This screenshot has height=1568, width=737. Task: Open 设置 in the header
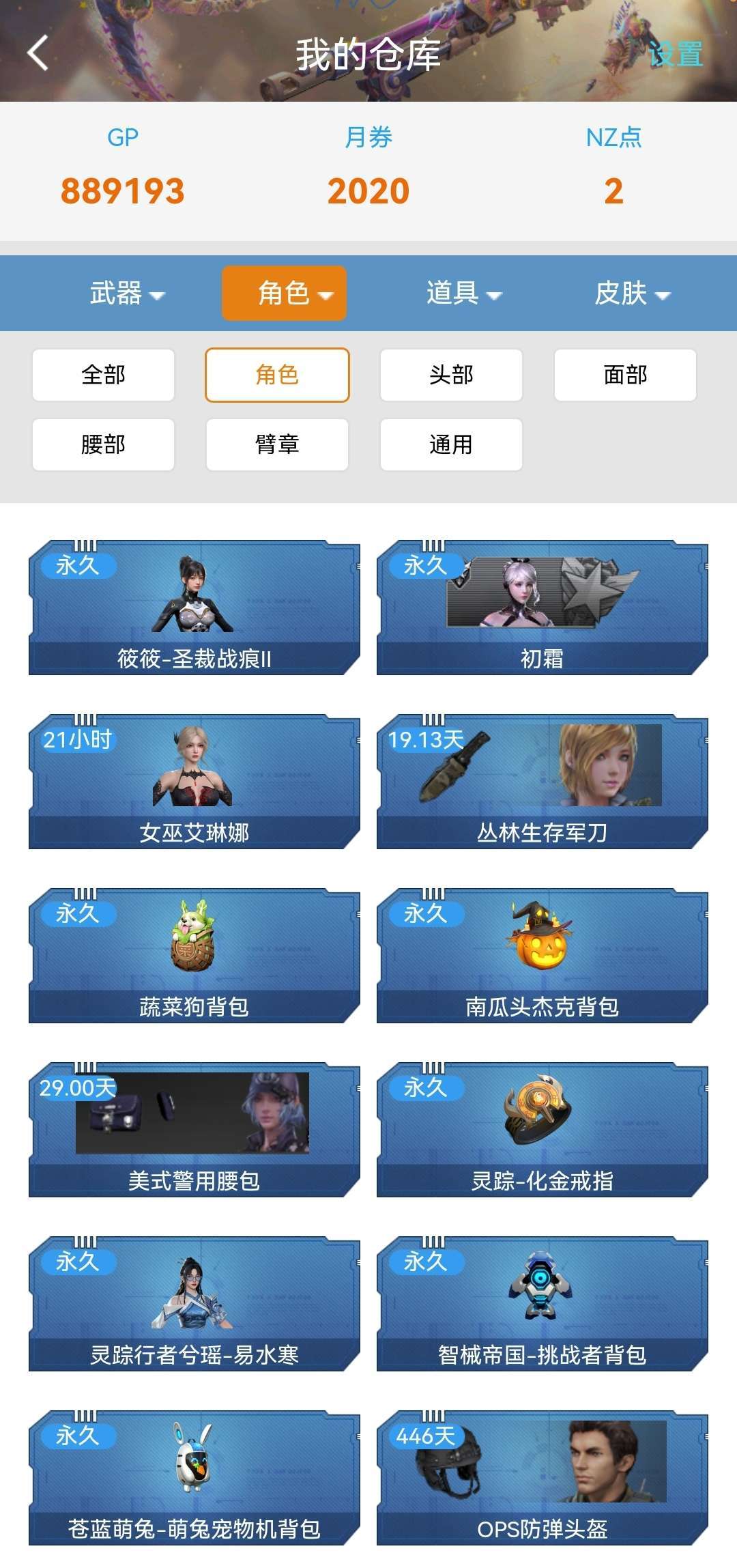[x=675, y=54]
